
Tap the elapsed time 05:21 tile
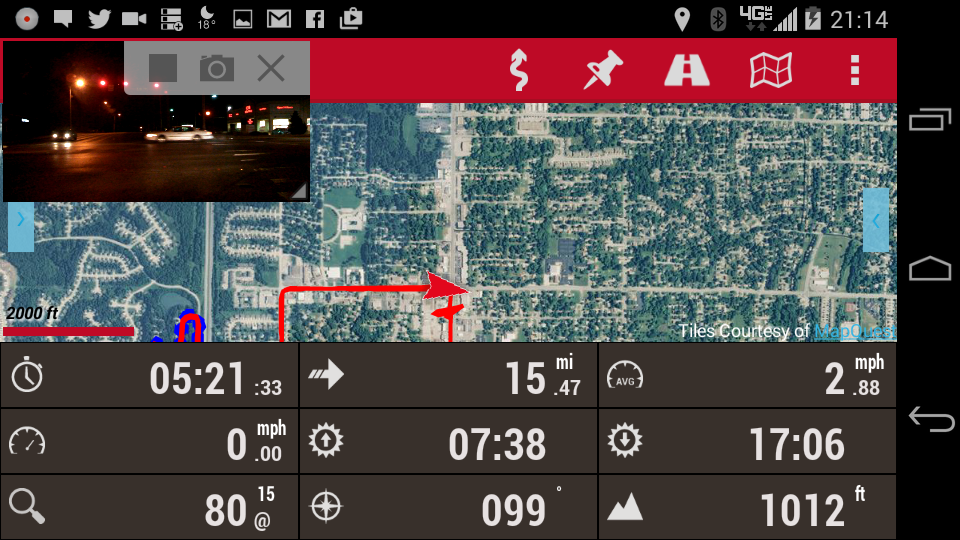point(150,376)
